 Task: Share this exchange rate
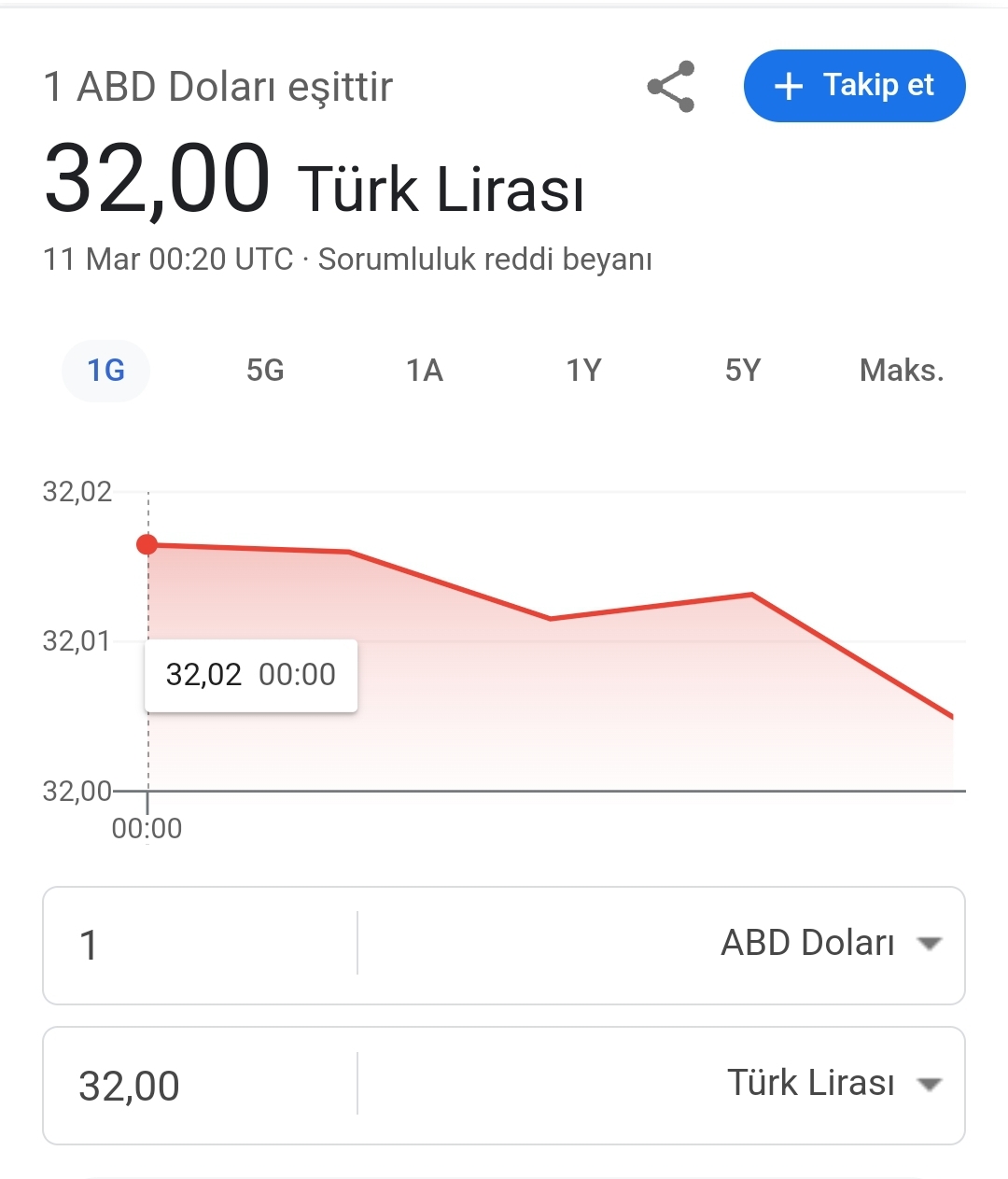click(x=671, y=87)
